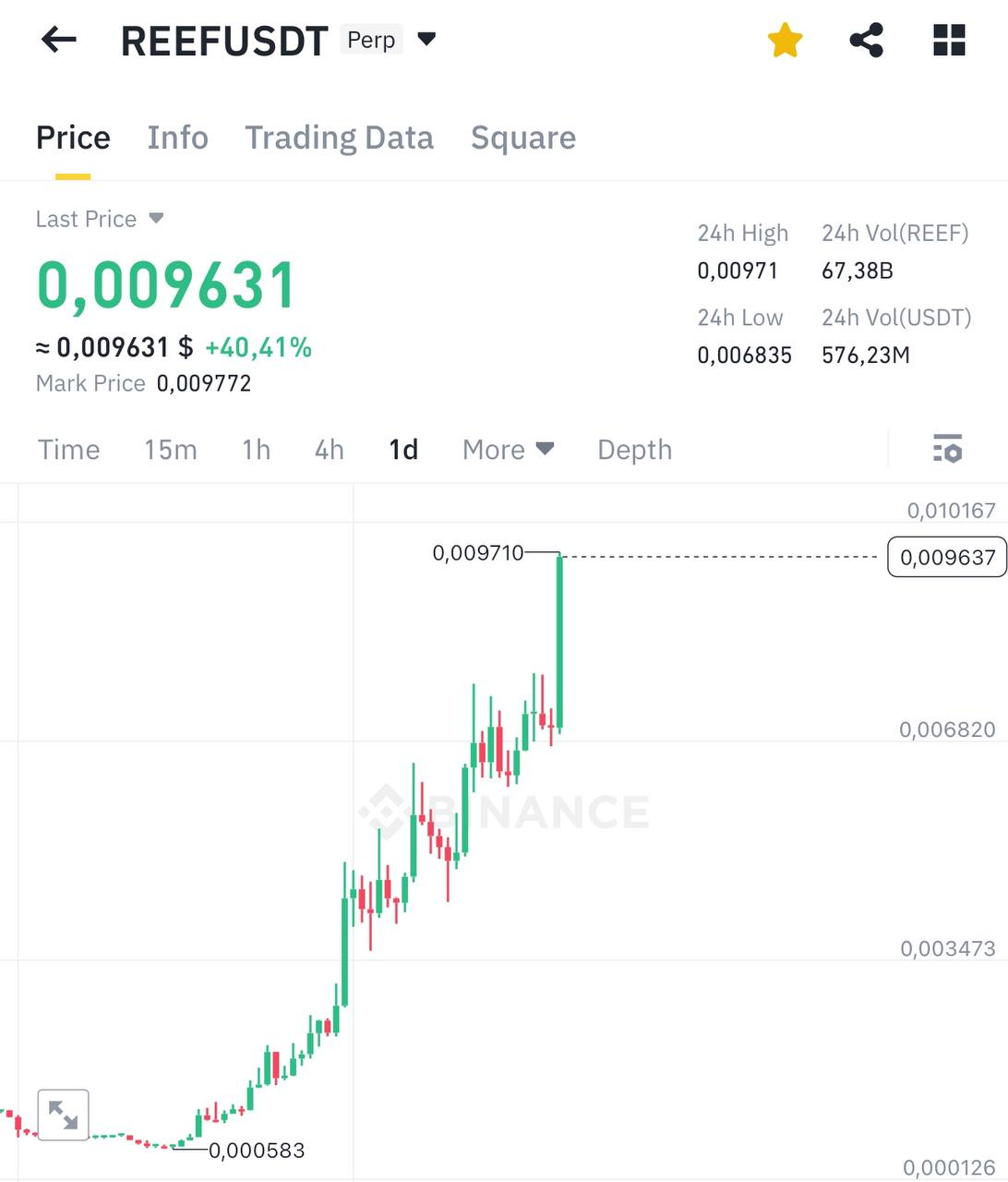The image size is (1008, 1182).
Task: Switch to the Trading Data tab
Action: pyautogui.click(x=340, y=137)
